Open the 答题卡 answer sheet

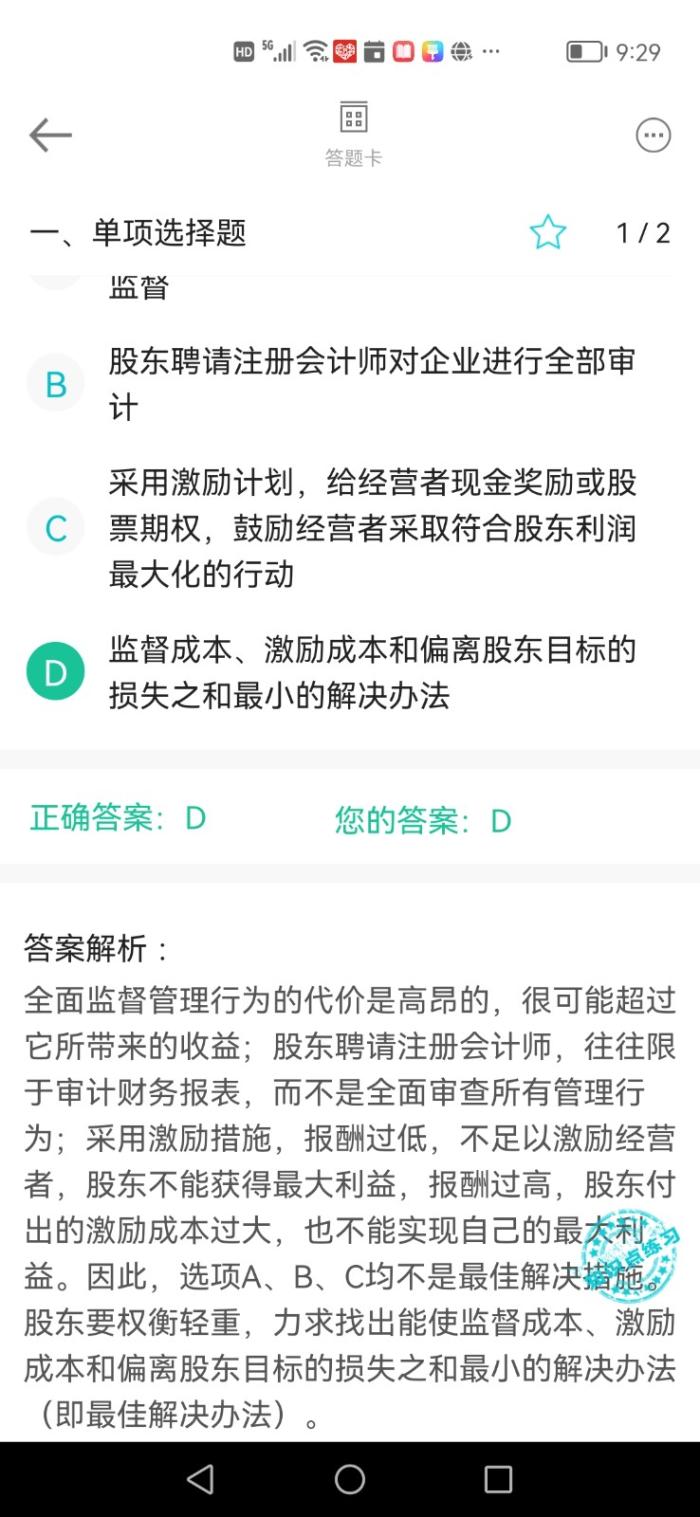pos(353,133)
